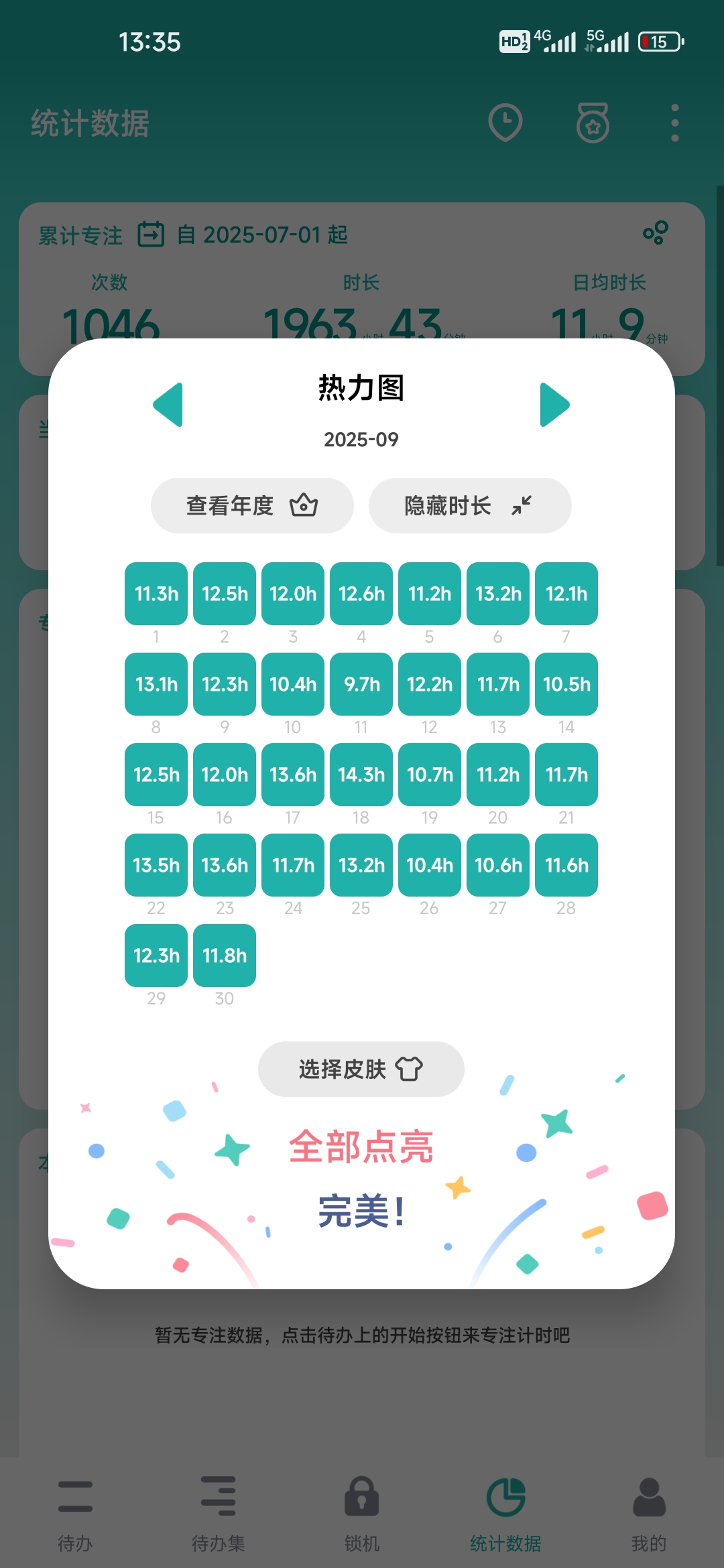Select day 18 cell showing 14.3h
This screenshot has width=724, height=1568.
pos(361,775)
